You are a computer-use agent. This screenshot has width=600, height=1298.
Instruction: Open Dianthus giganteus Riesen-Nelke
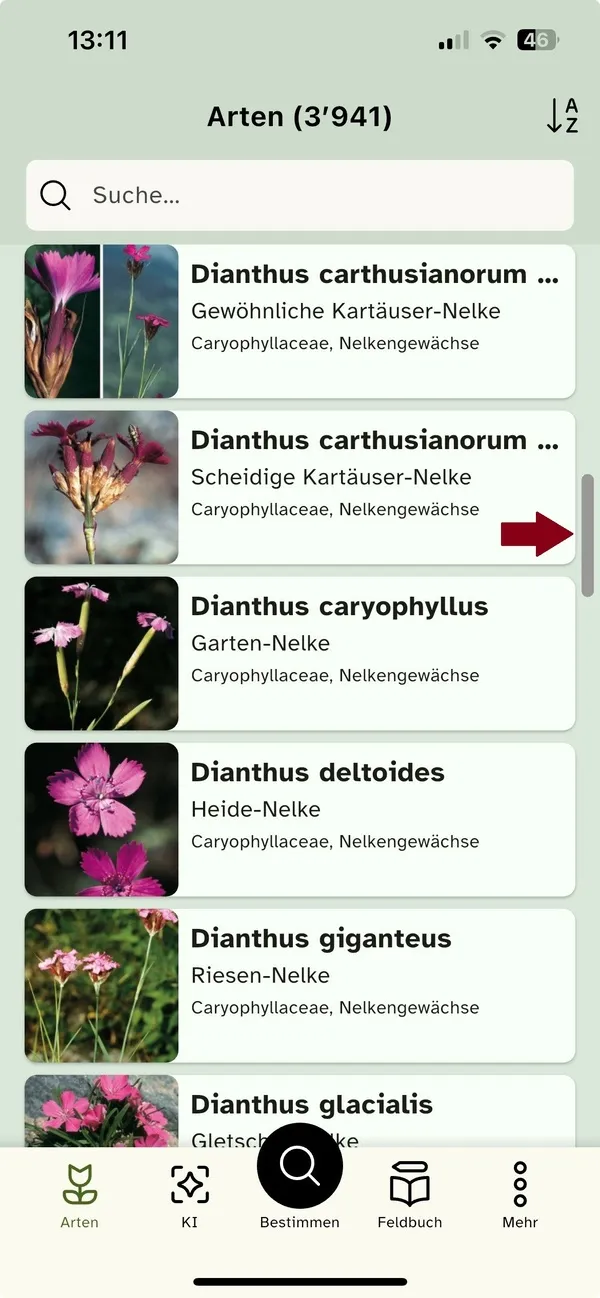(300, 985)
